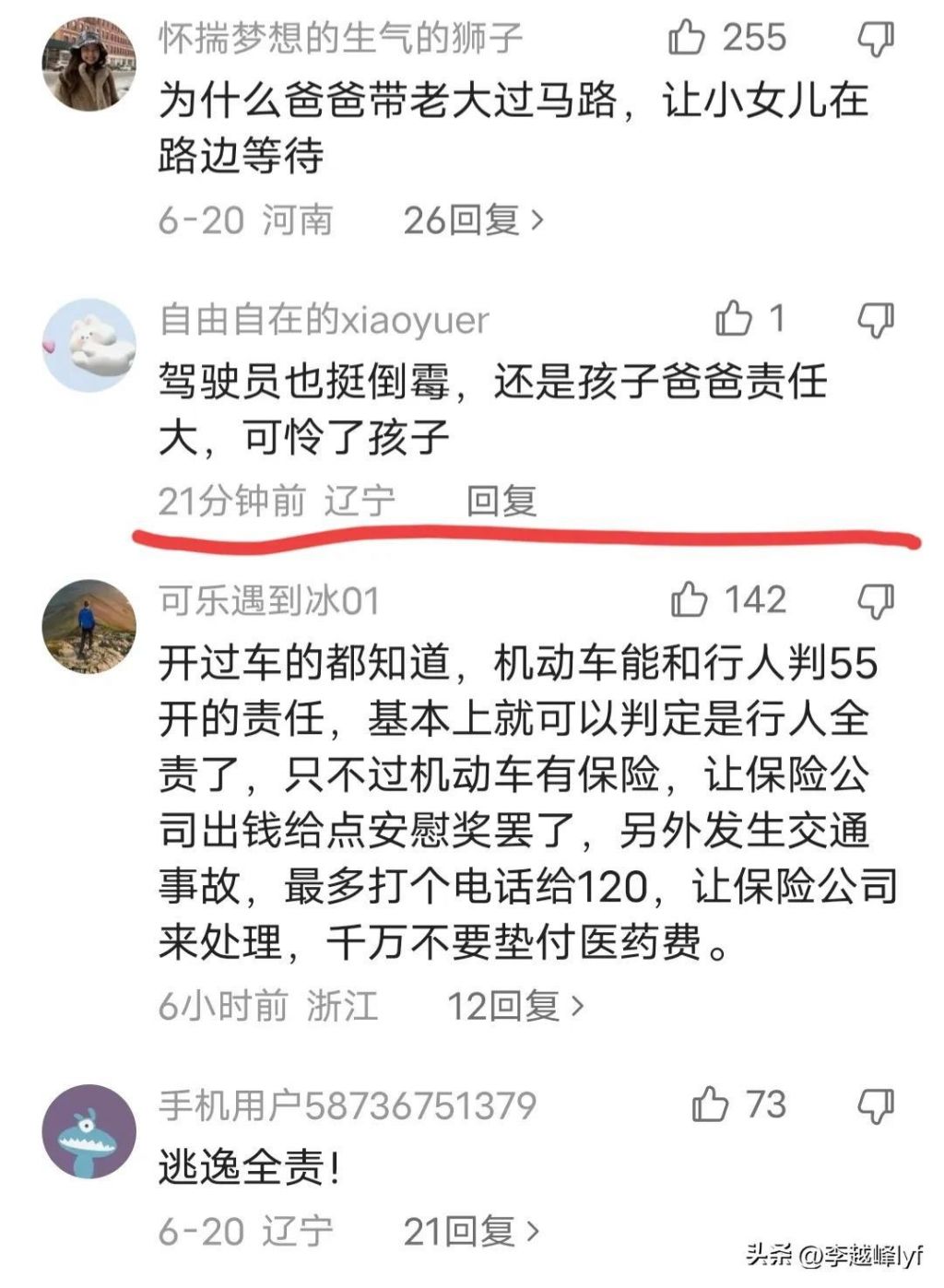Viewport: 944px width, 1288px height.
Task: Dislike the comment by 自由自在的xiaoyuer
Action: click(x=875, y=320)
